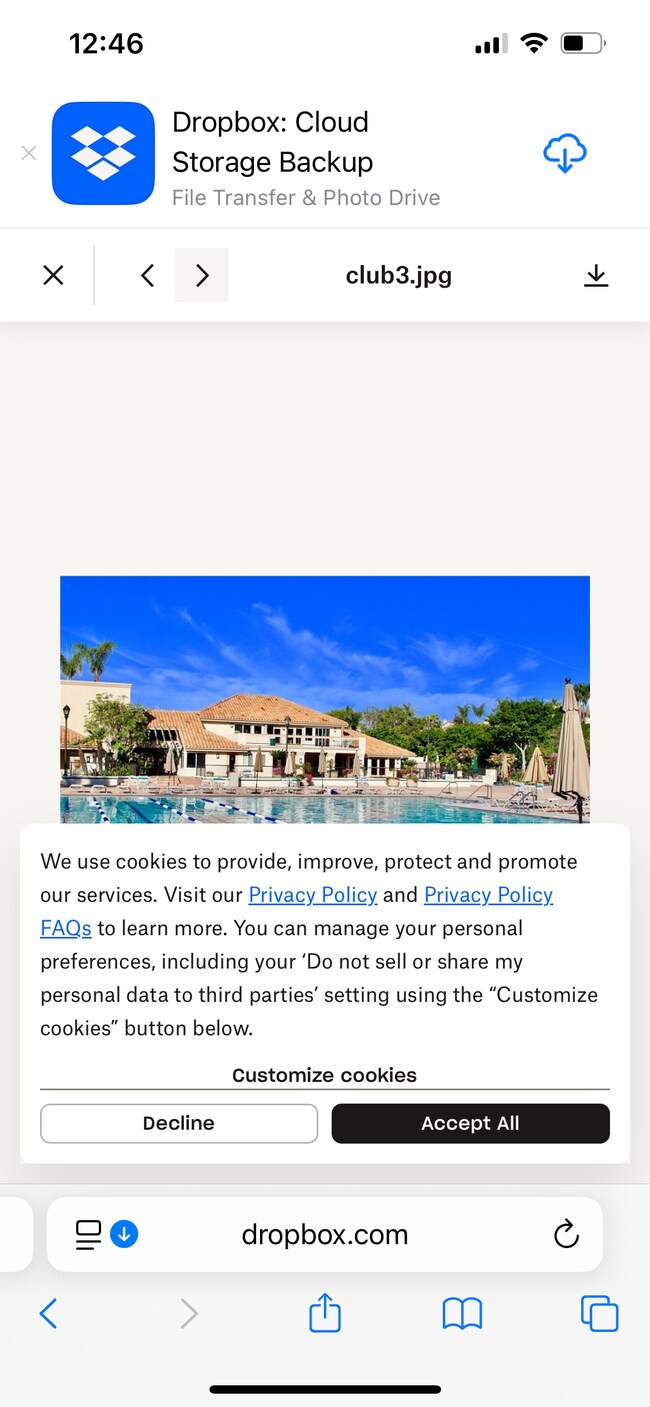This screenshot has height=1407, width=650.
Task: Open Customize cookies settings
Action: click(x=324, y=1076)
